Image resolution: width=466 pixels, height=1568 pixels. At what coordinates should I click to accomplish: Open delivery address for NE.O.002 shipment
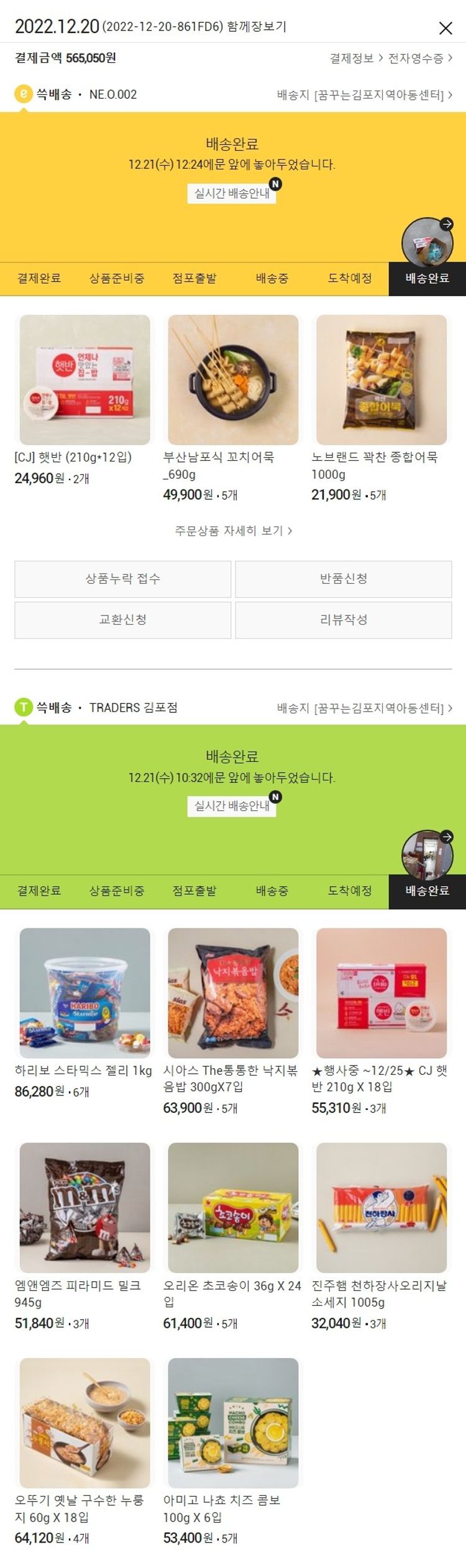pyautogui.click(x=364, y=95)
